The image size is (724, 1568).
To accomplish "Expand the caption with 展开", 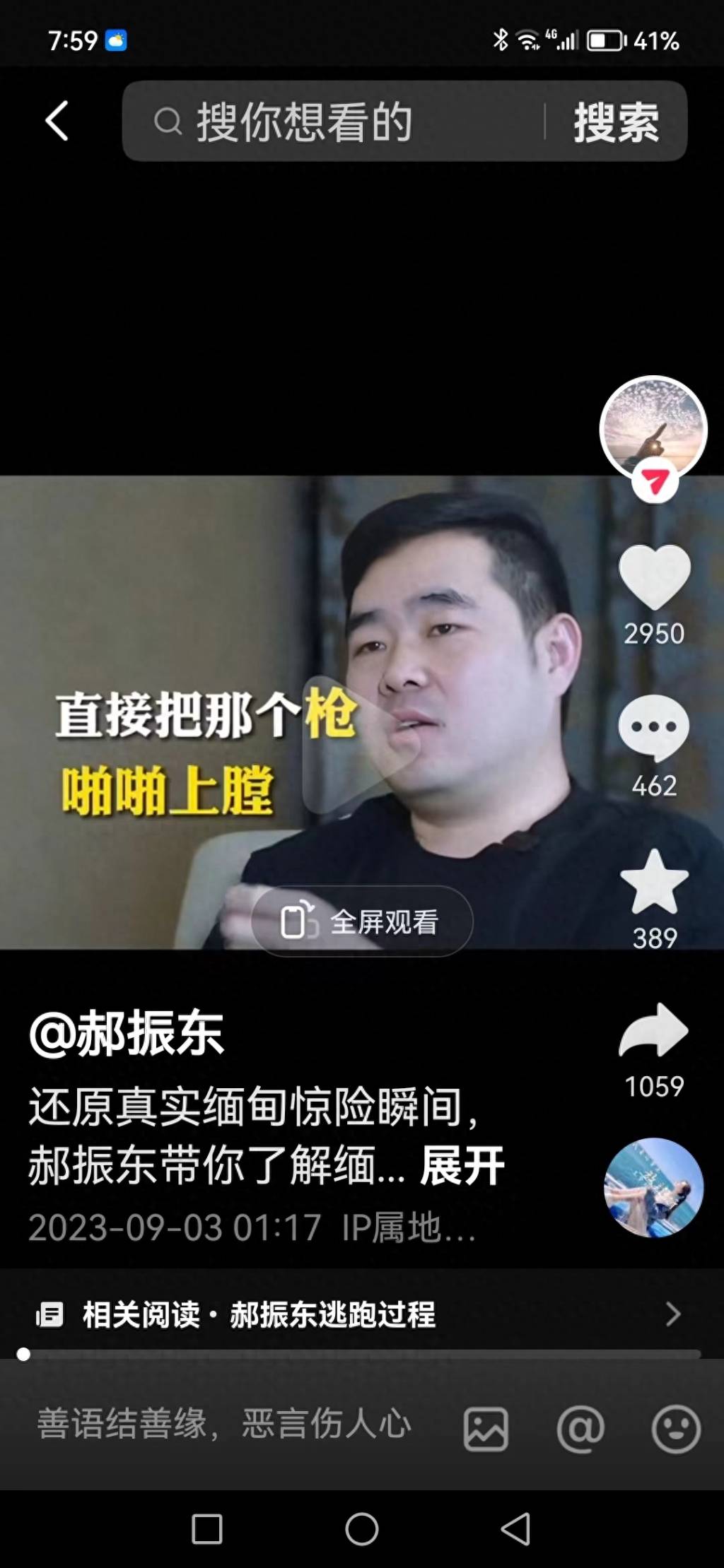I will (x=462, y=1165).
